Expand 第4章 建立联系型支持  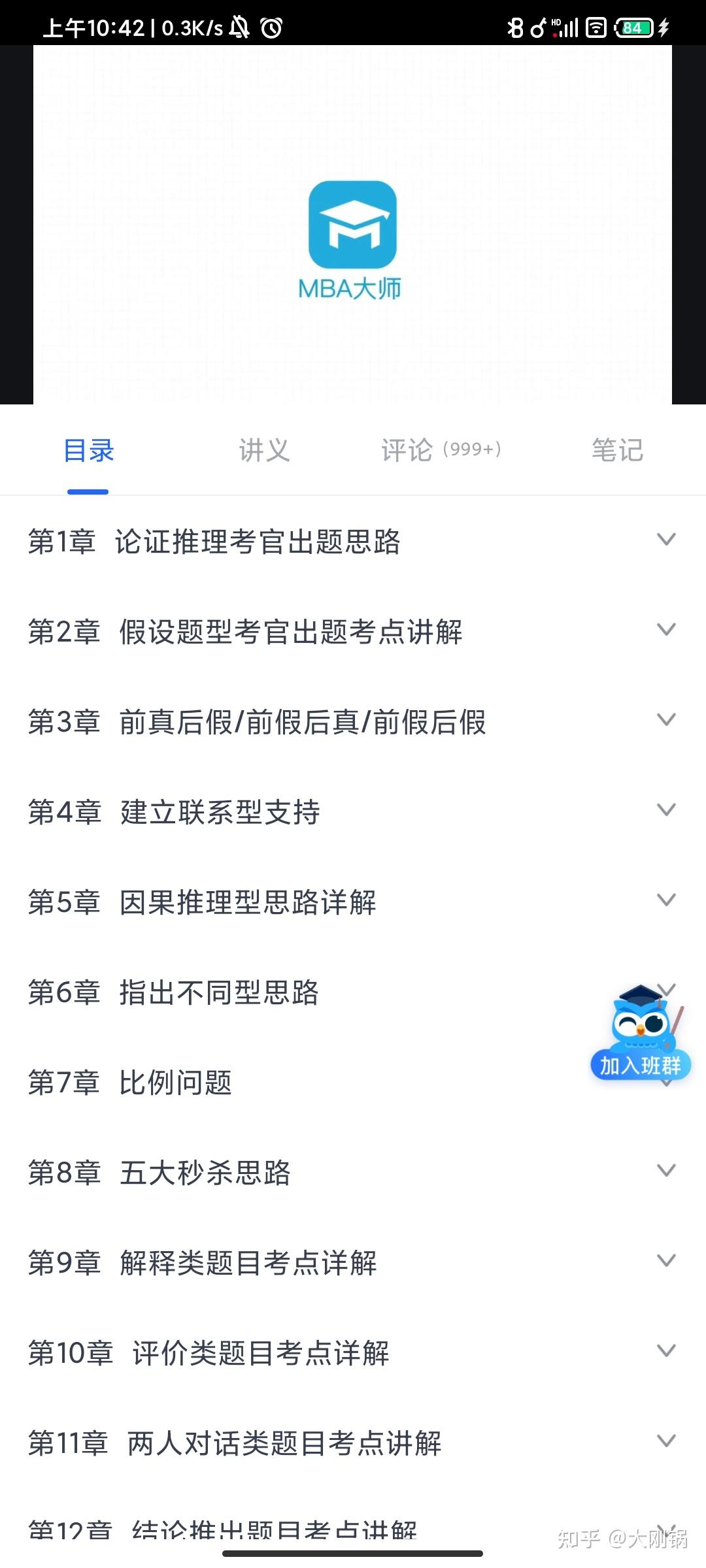[667, 810]
